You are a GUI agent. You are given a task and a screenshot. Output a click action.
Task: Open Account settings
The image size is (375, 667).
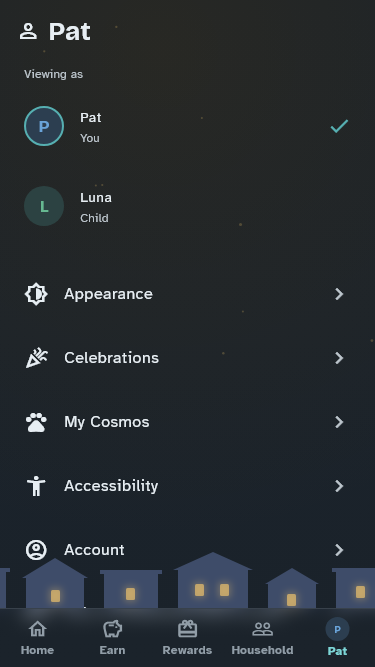(188, 550)
